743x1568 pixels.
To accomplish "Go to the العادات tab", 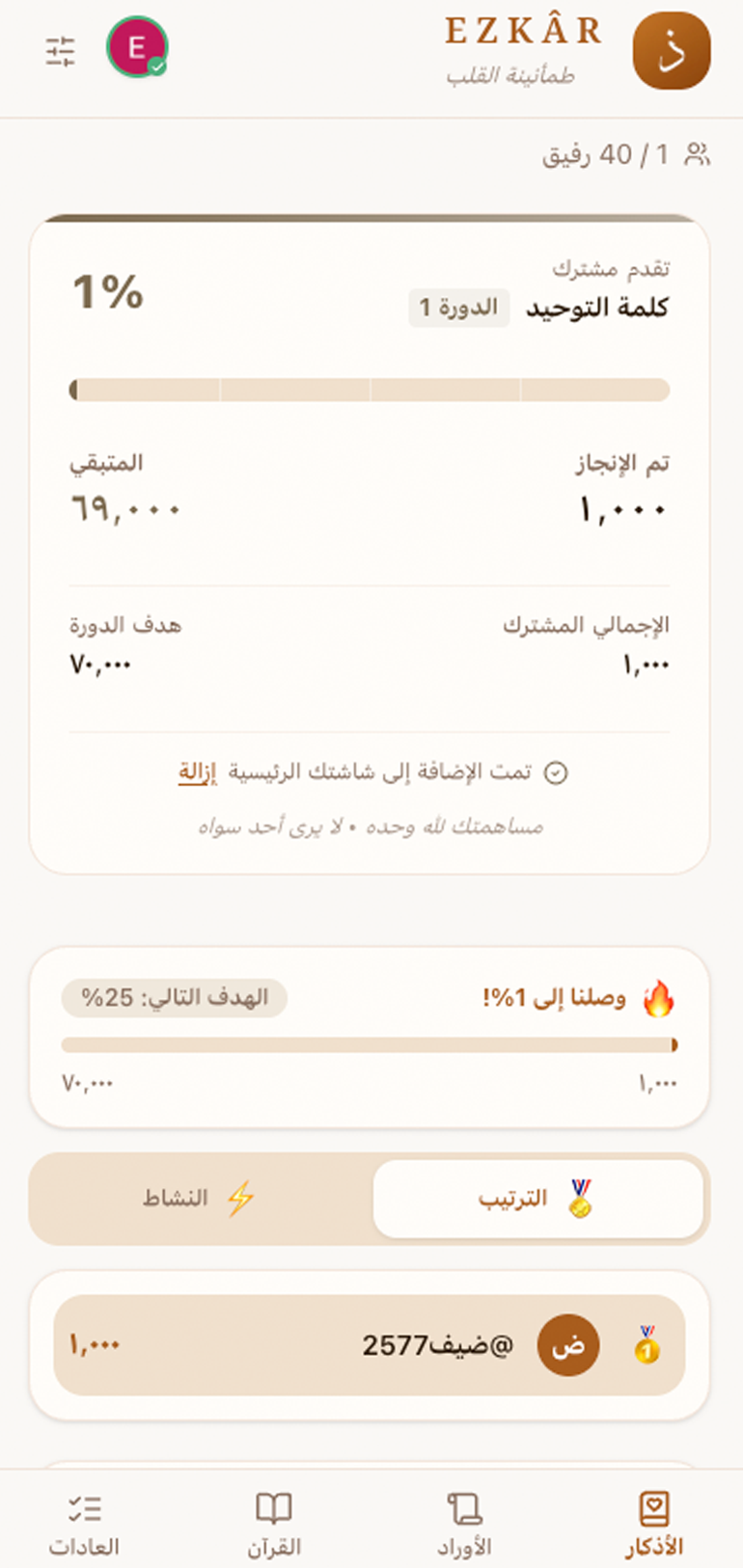I will coord(84,1525).
